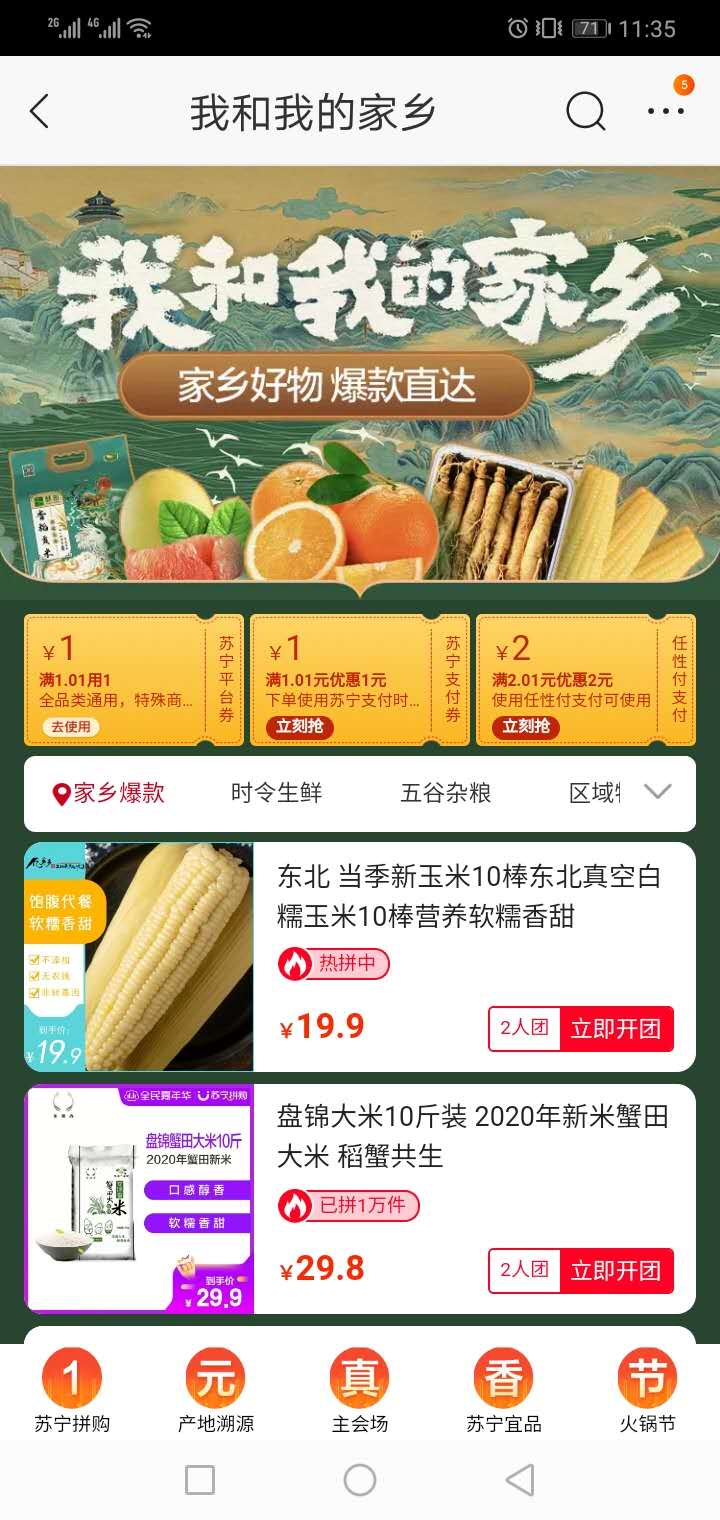
Task: Go to 苏宁拼购 in bottom navigation
Action: 72,1390
